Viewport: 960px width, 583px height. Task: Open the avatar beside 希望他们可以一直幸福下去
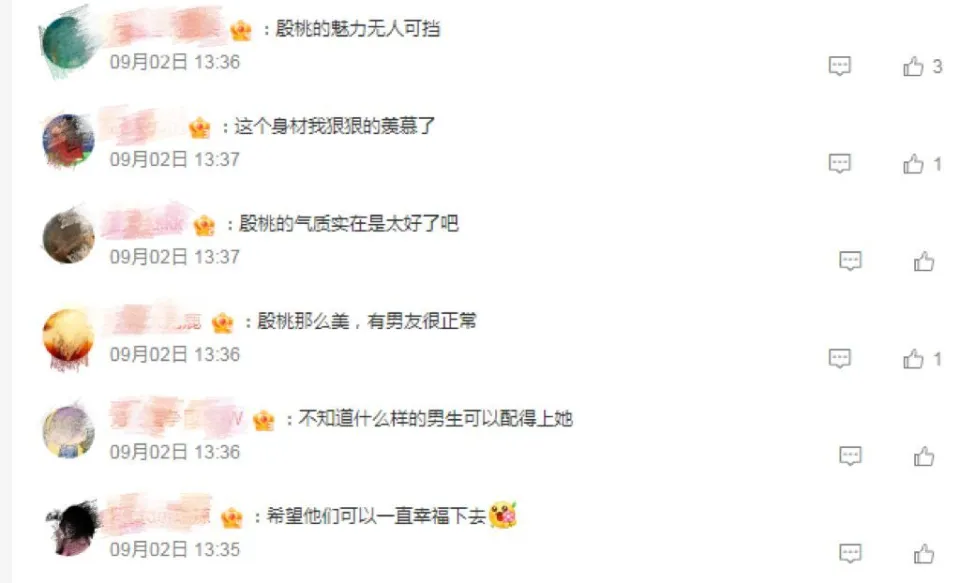point(70,528)
